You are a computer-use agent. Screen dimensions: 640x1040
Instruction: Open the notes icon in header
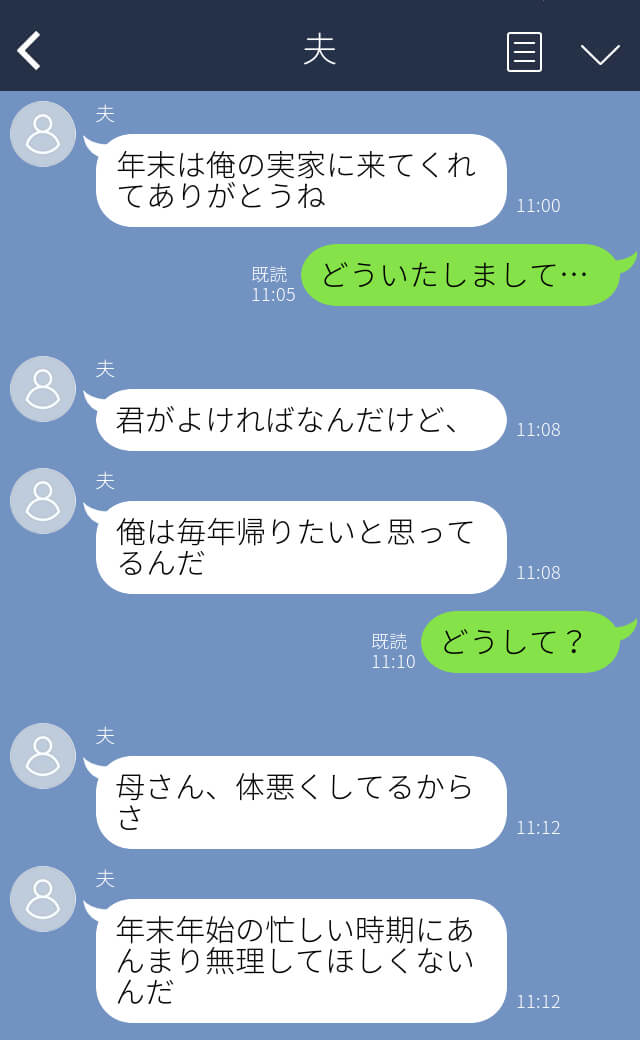pyautogui.click(x=524, y=52)
